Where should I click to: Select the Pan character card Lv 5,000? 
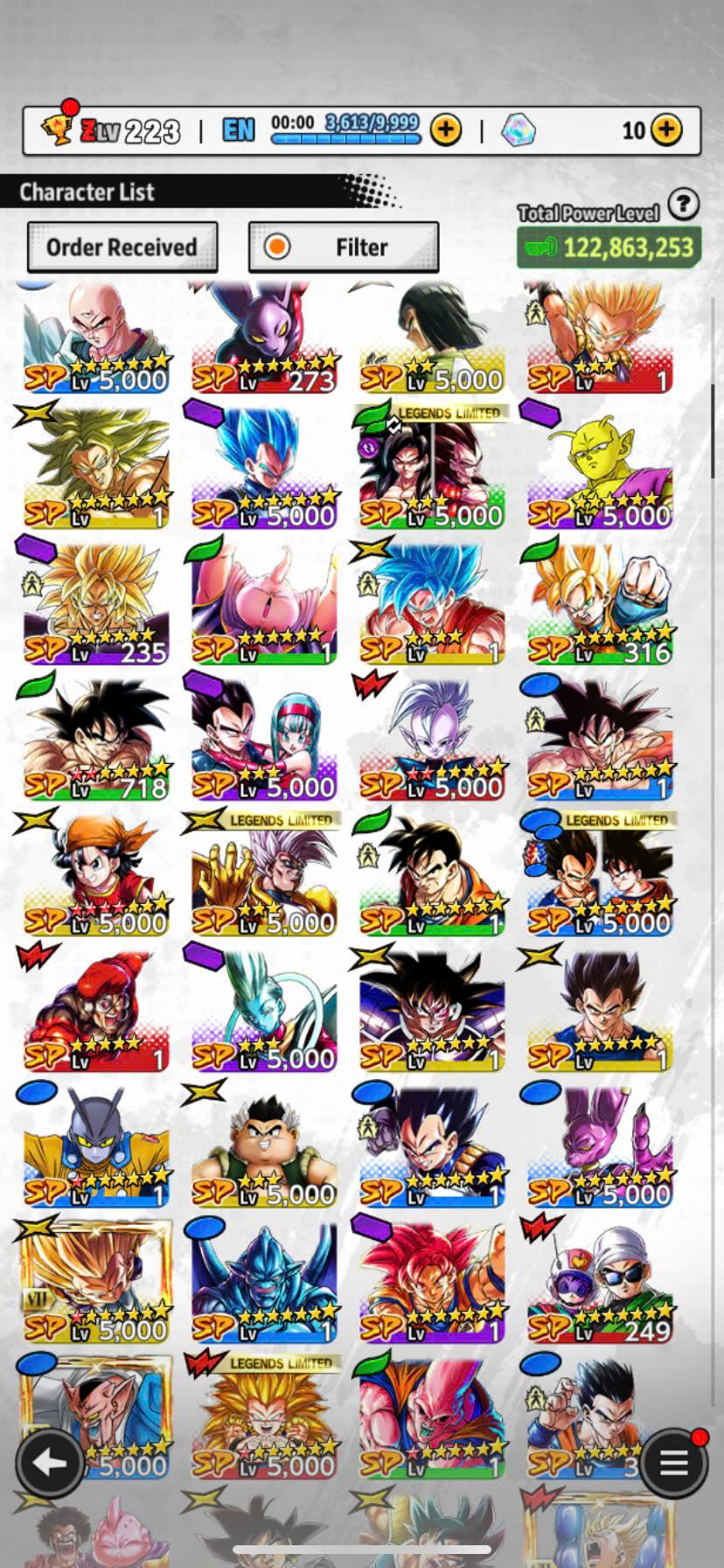click(95, 875)
